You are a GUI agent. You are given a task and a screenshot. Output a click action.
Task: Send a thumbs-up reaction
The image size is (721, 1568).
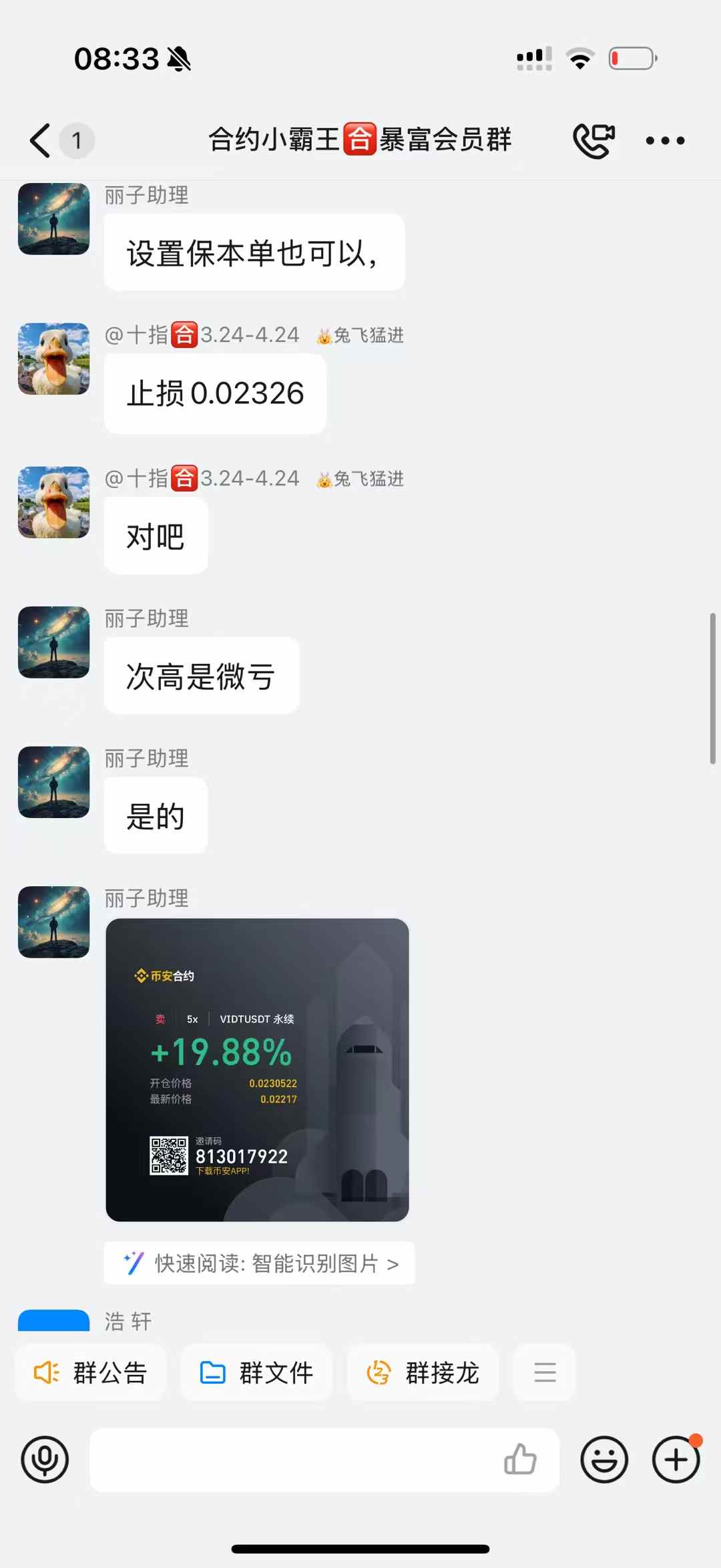tap(520, 1460)
